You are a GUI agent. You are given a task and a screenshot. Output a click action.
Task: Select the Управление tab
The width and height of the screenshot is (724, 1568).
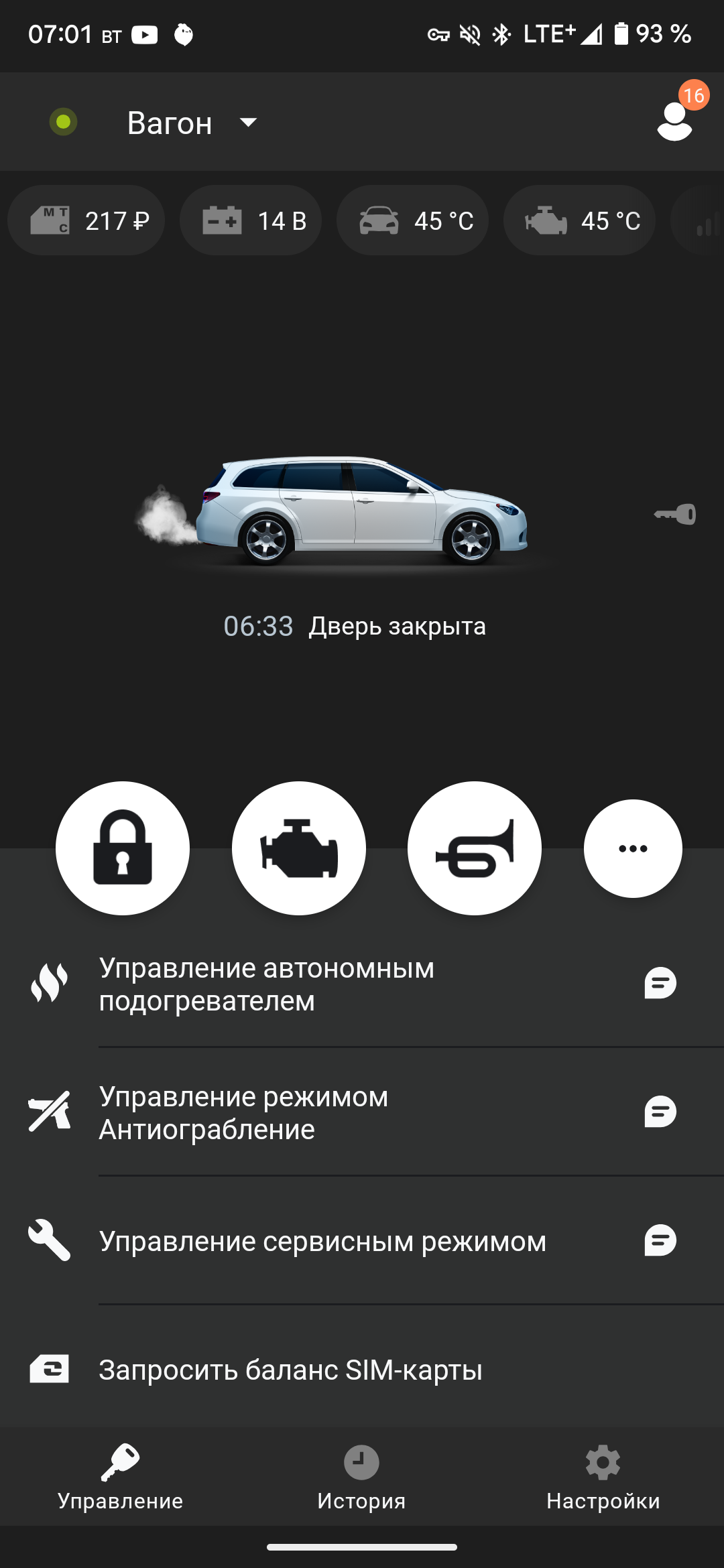pyautogui.click(x=121, y=1477)
